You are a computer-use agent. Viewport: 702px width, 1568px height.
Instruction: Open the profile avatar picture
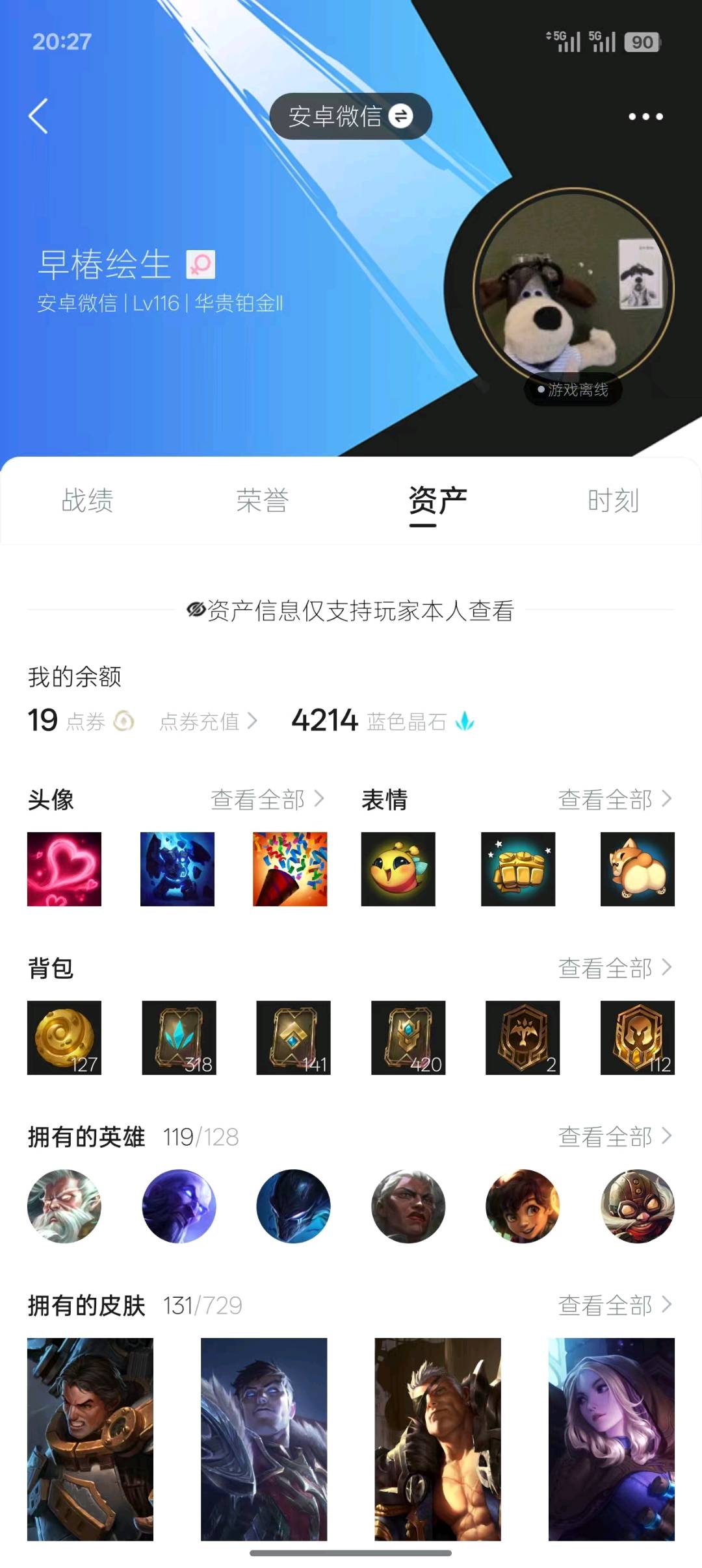[x=573, y=288]
